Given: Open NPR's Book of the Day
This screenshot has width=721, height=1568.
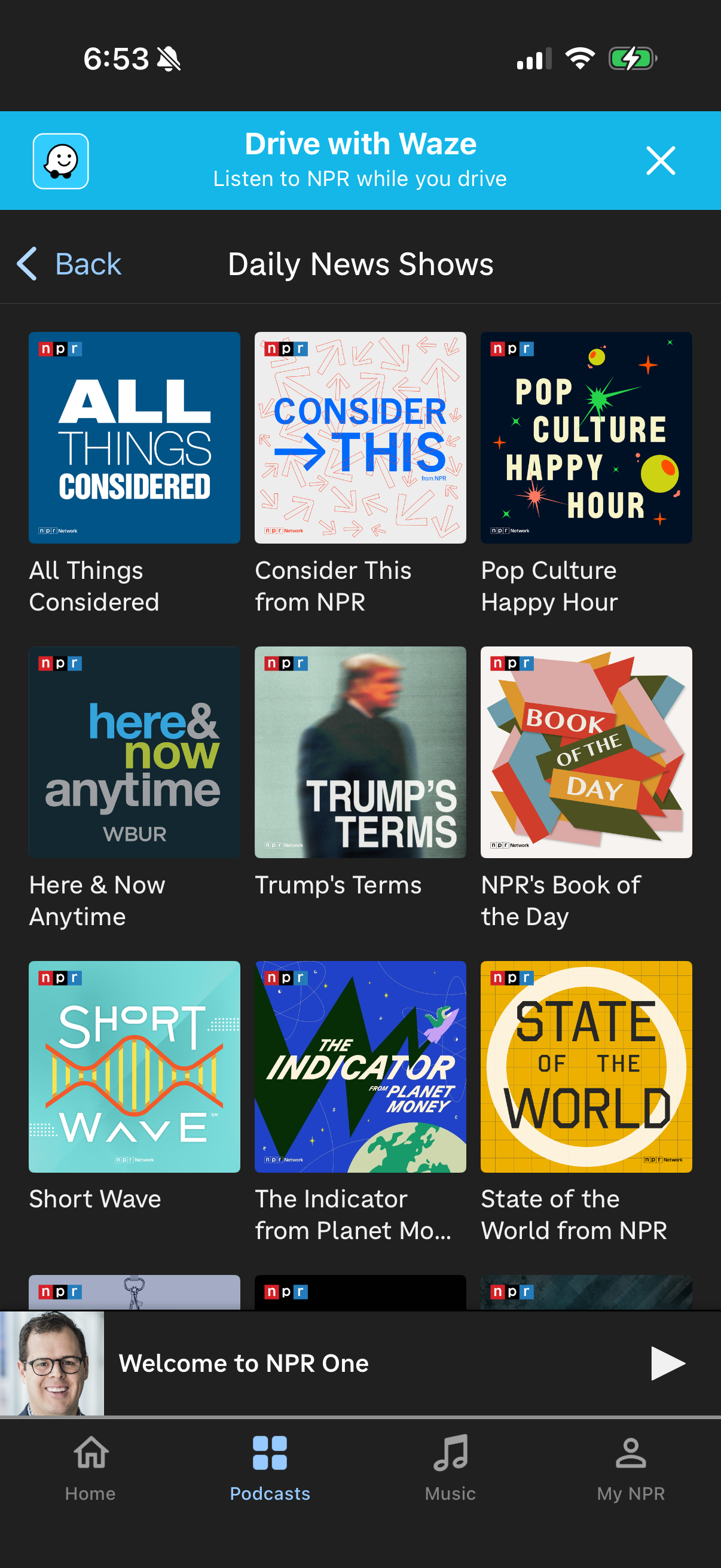Looking at the screenshot, I should [x=586, y=752].
